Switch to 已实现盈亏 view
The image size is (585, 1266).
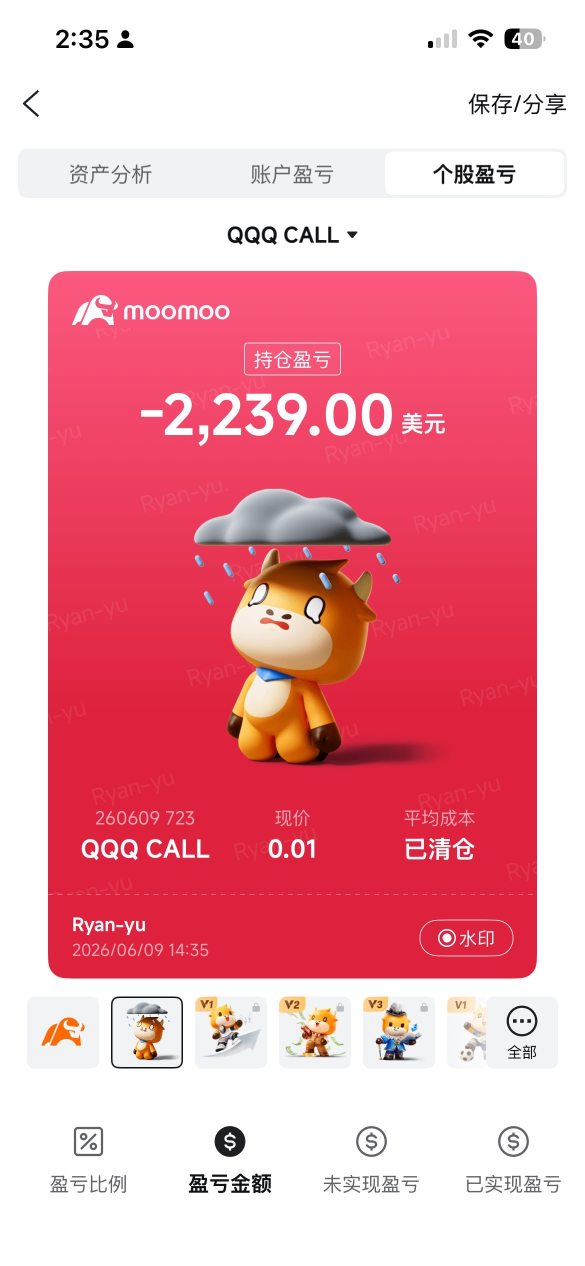(x=513, y=1158)
